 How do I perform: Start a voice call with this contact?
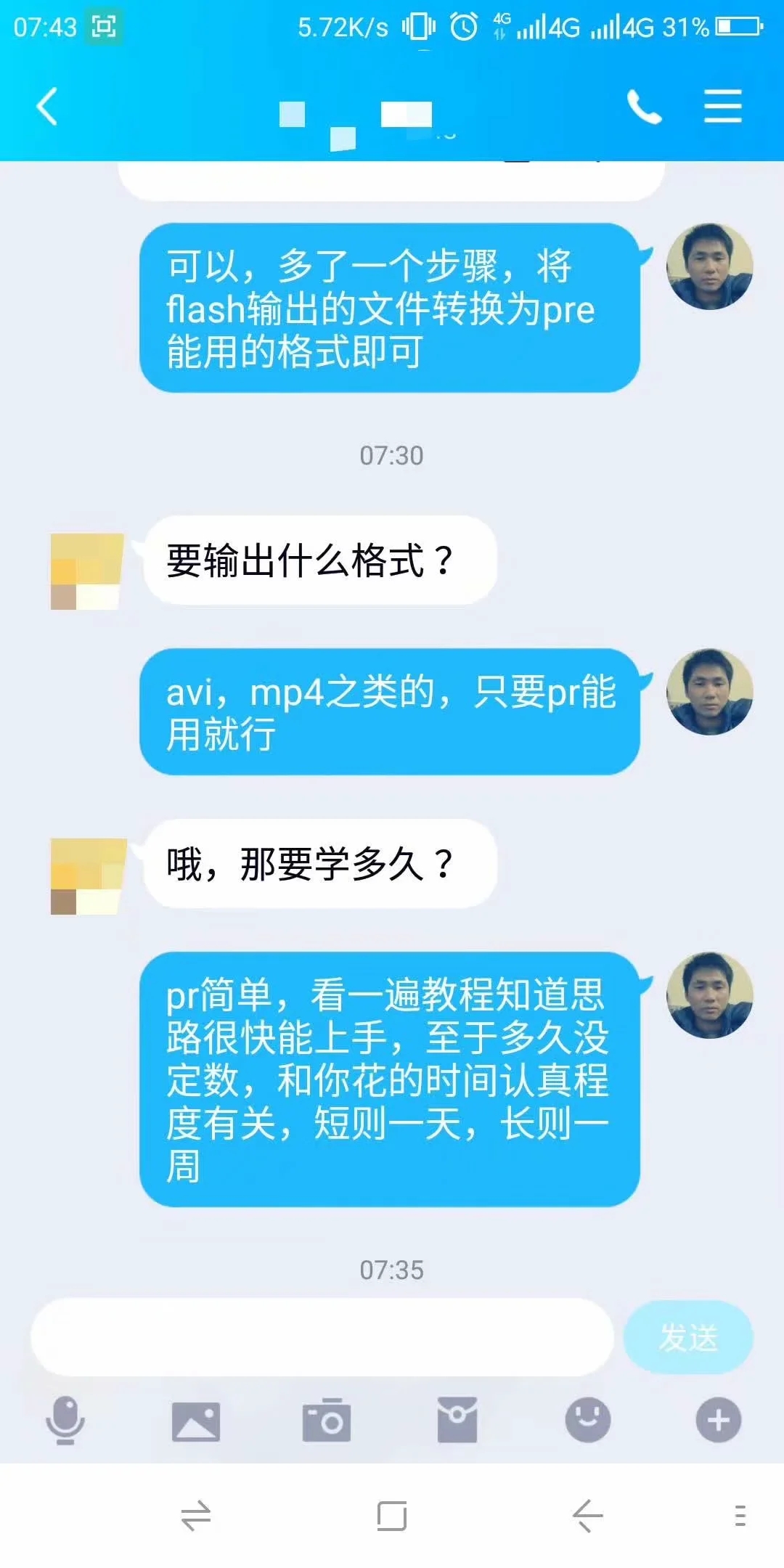(644, 107)
